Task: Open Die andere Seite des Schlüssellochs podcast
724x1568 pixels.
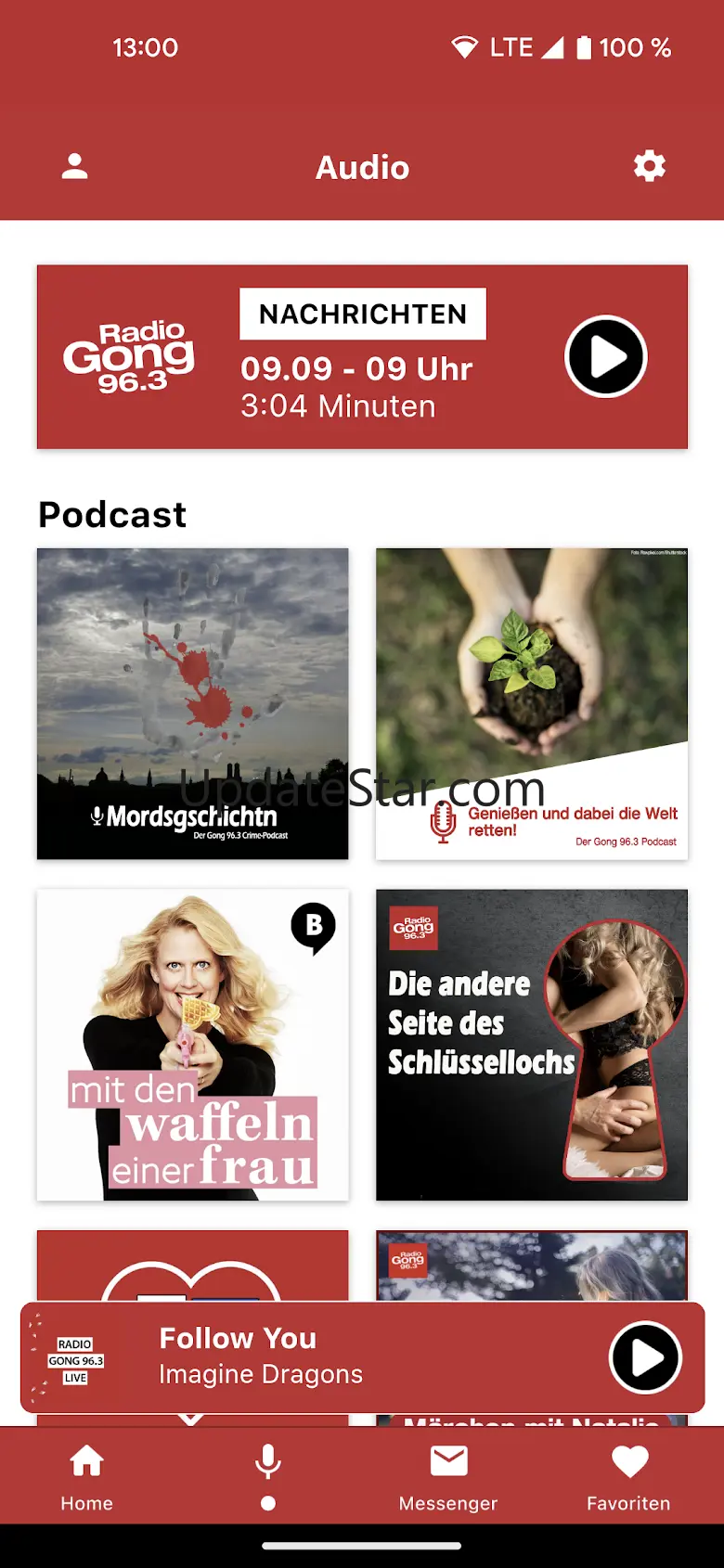Action: point(532,1045)
